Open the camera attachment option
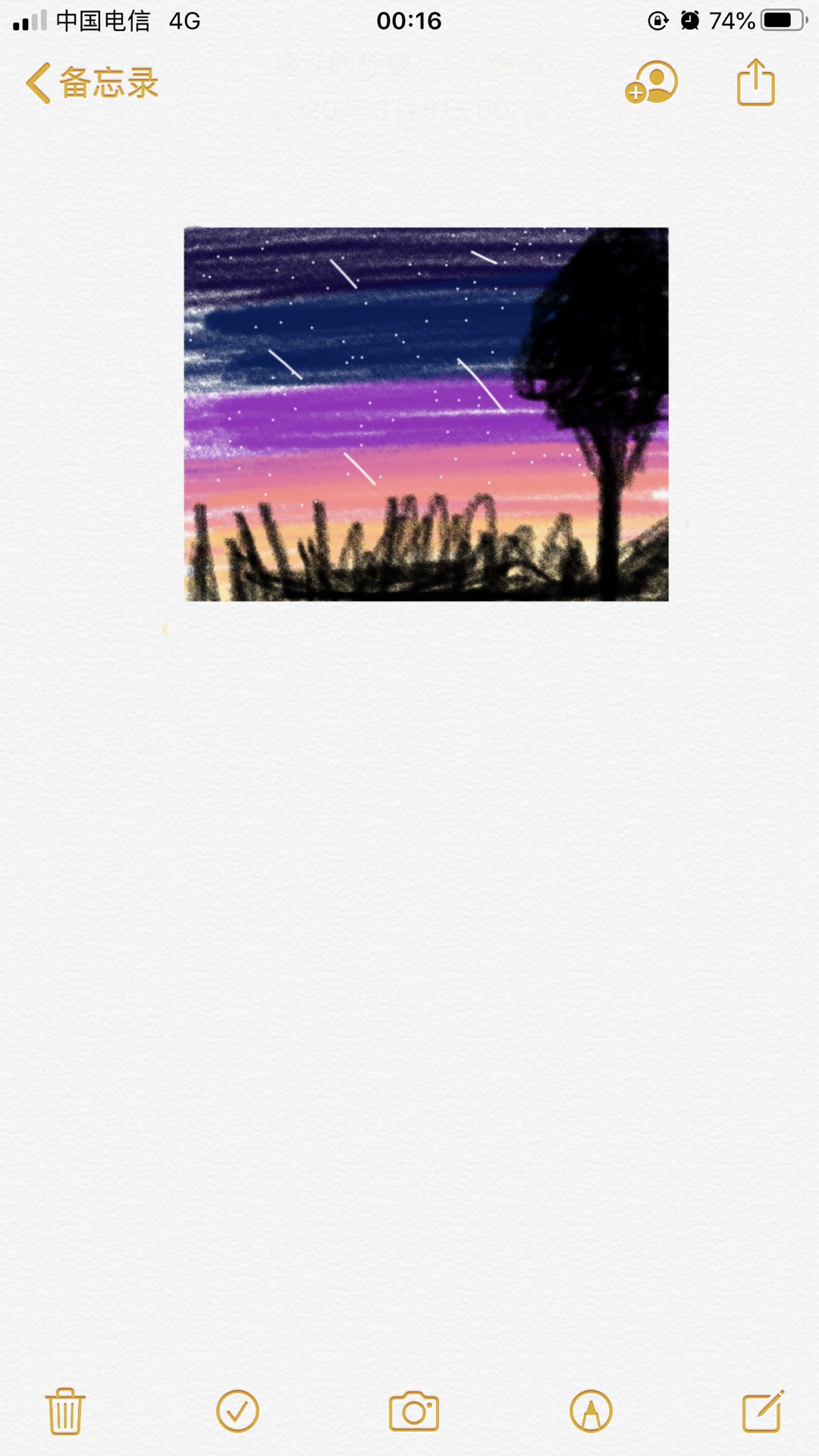The width and height of the screenshot is (819, 1456). tap(414, 1411)
